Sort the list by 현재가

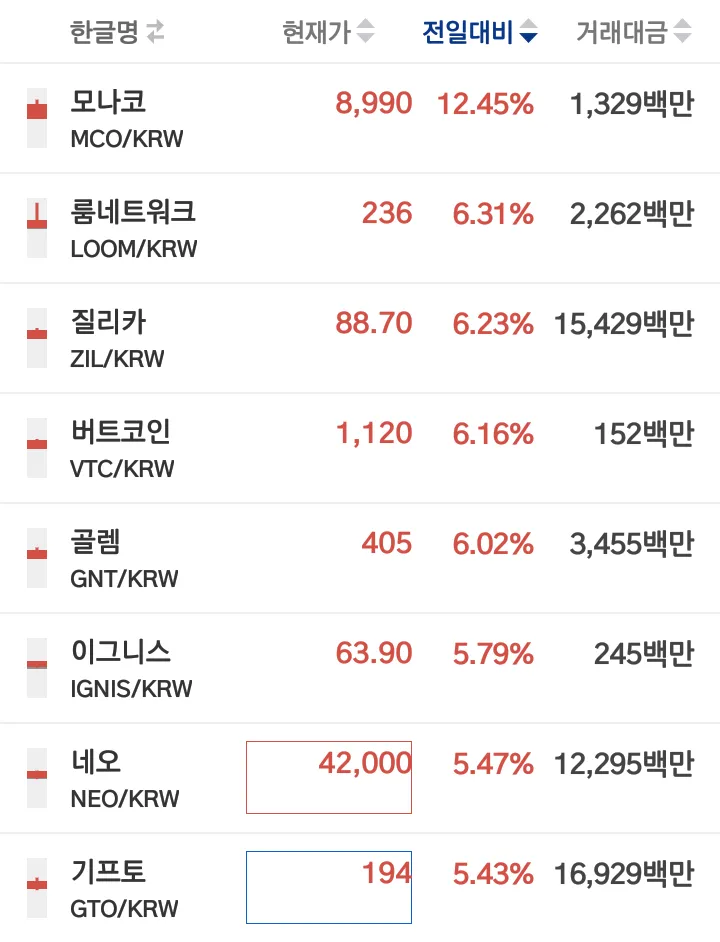328,33
